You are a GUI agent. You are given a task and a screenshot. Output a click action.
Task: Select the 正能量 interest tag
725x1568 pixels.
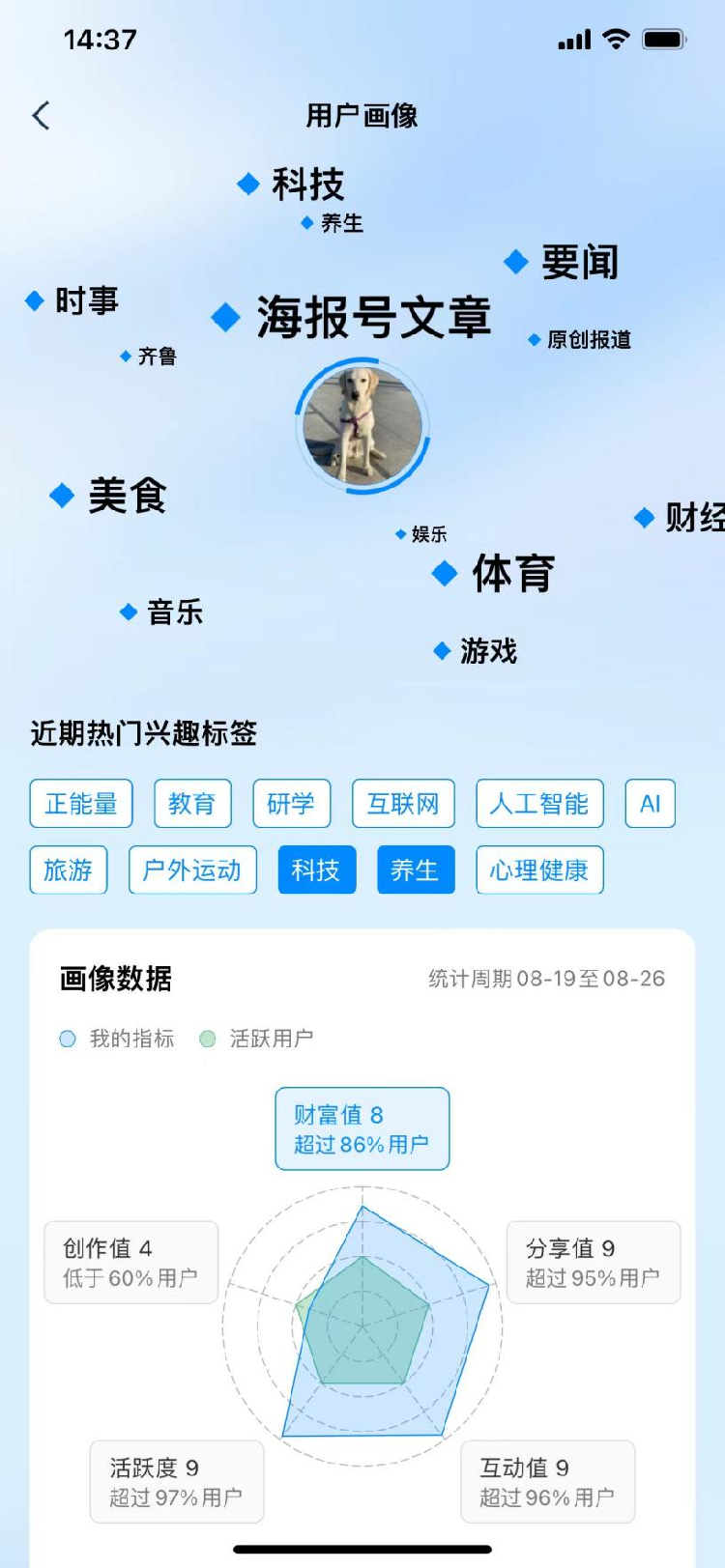pos(81,804)
